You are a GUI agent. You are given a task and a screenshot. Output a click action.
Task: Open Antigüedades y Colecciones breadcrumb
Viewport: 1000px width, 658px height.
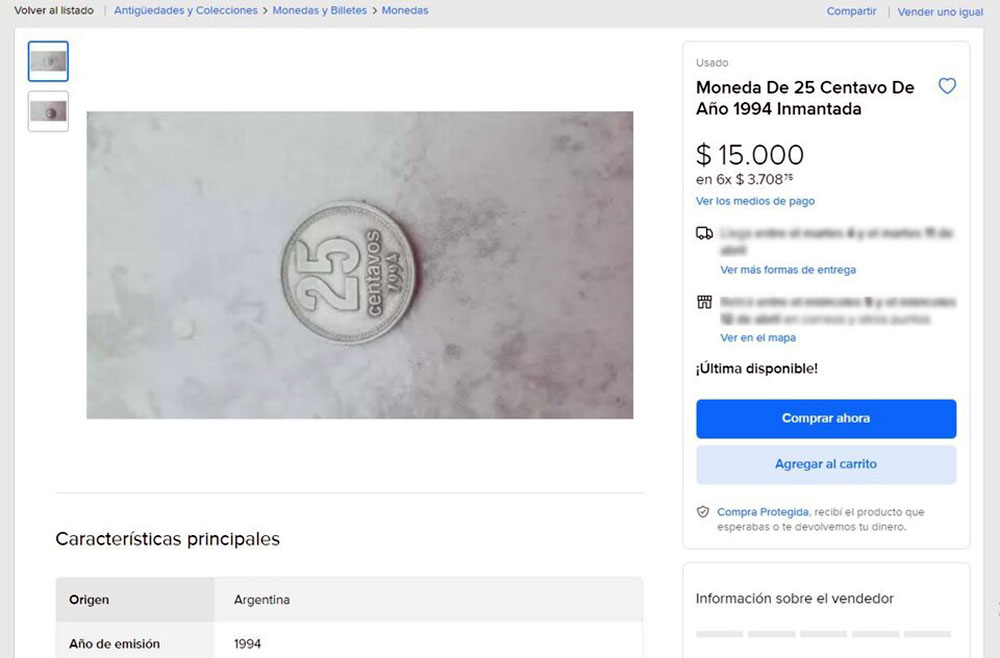185,11
